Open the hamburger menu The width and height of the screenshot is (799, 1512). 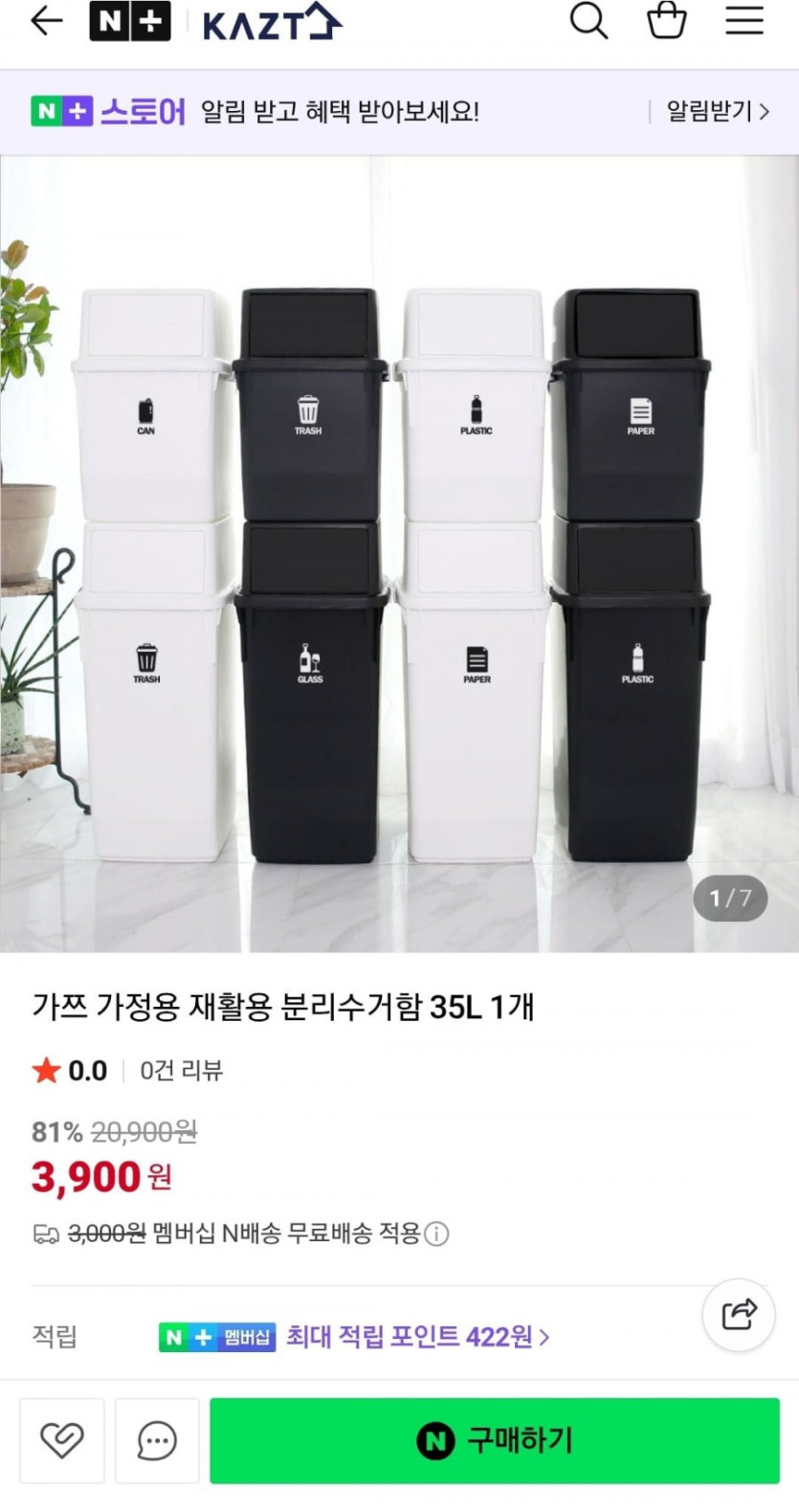pyautogui.click(x=744, y=20)
